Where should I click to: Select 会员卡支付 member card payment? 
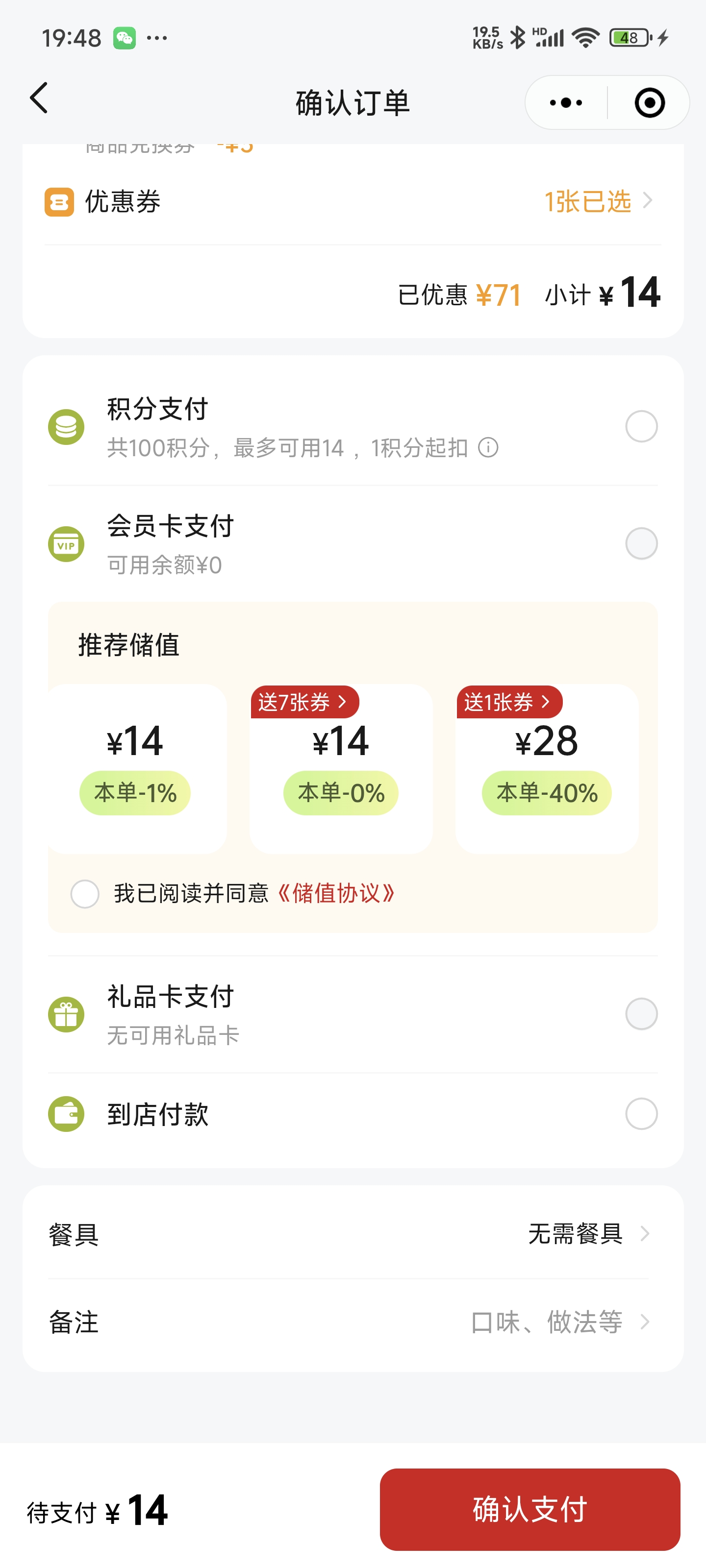[641, 543]
